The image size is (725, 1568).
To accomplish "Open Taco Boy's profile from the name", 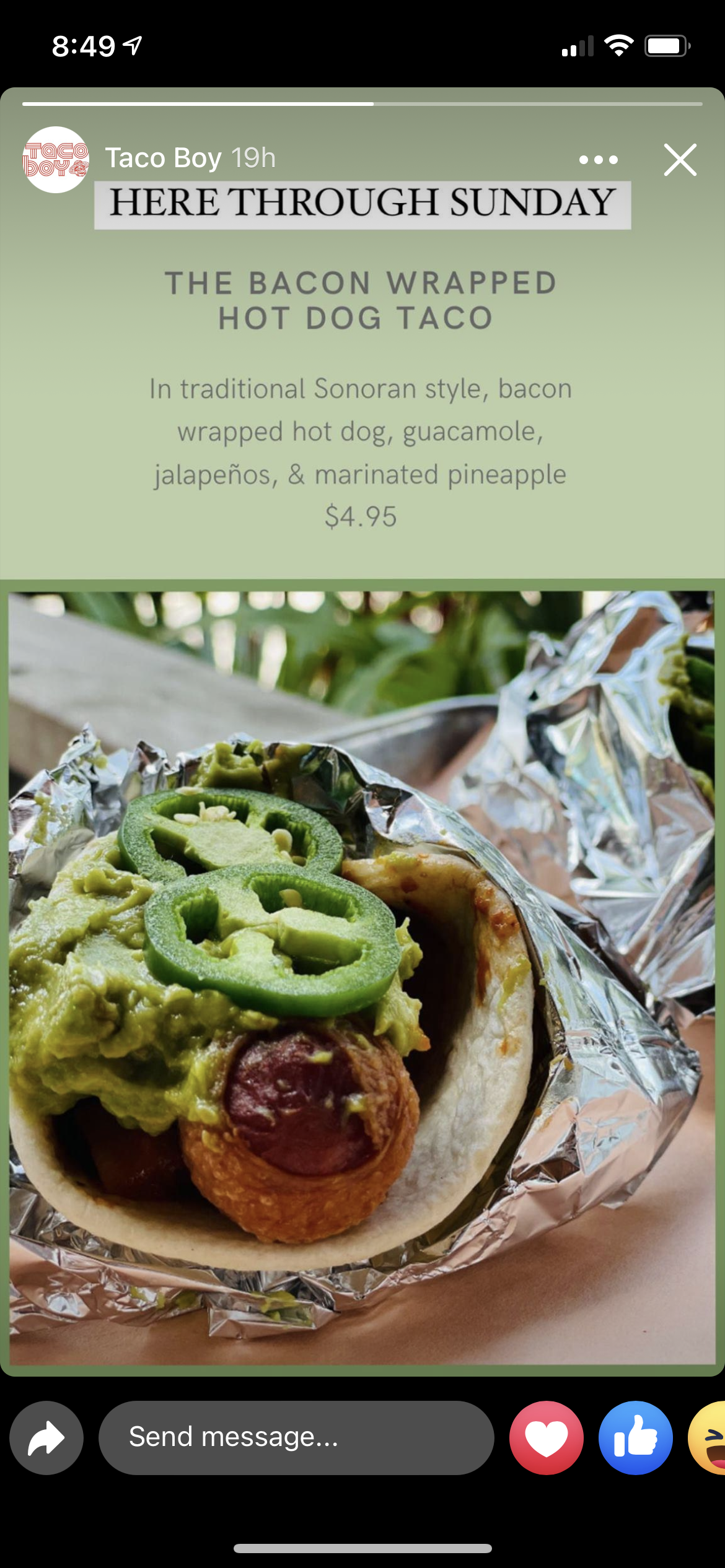I will coord(163,158).
